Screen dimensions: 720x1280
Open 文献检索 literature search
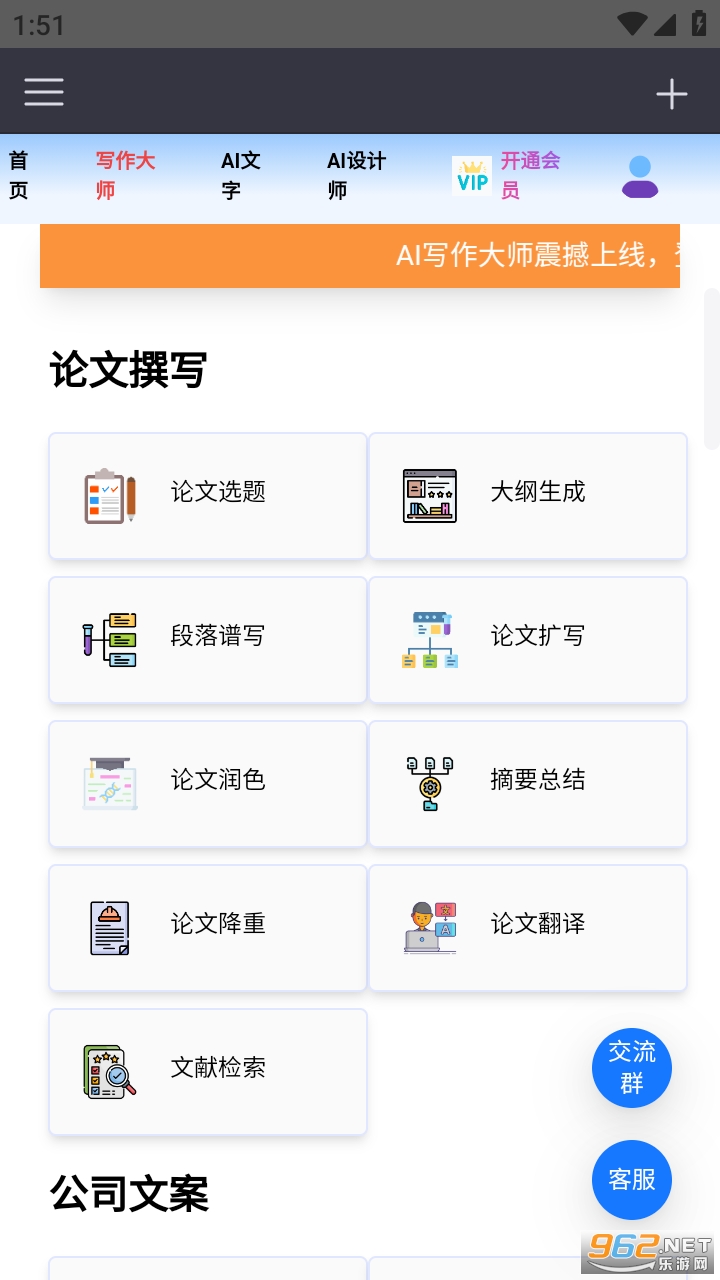pos(208,1072)
